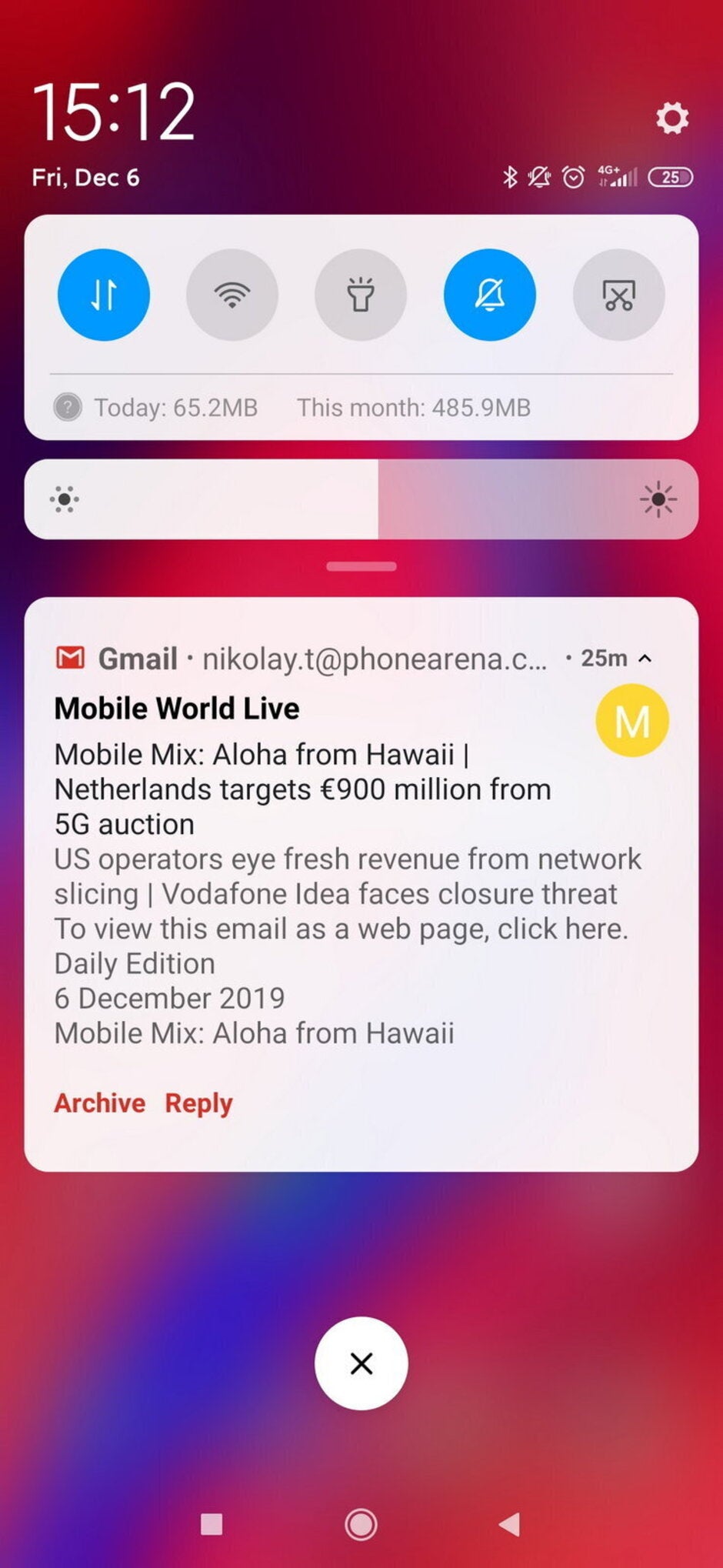Select the yellow M sender avatar
The height and width of the screenshot is (1568, 723).
coord(631,719)
